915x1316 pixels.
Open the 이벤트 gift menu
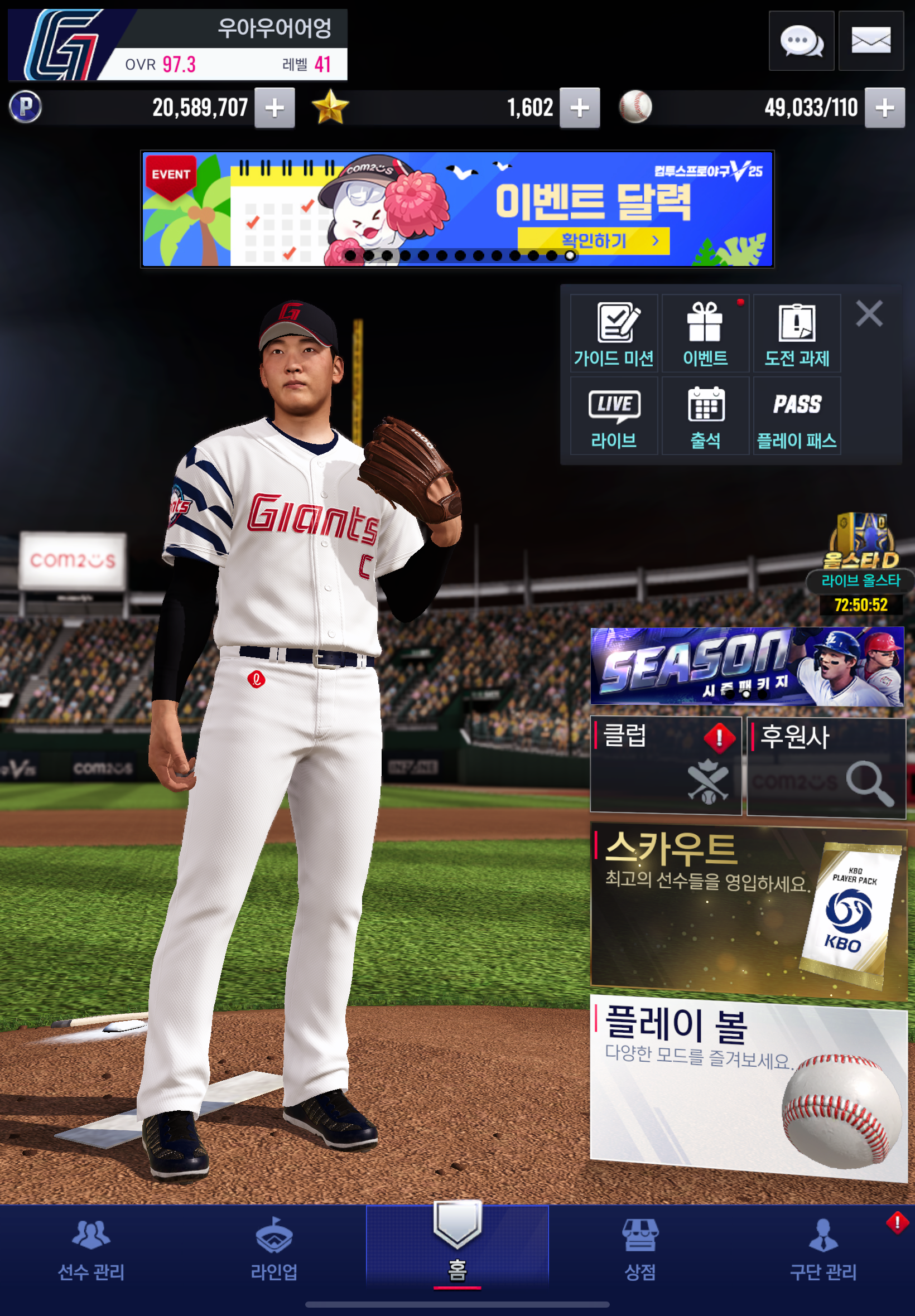pos(705,333)
